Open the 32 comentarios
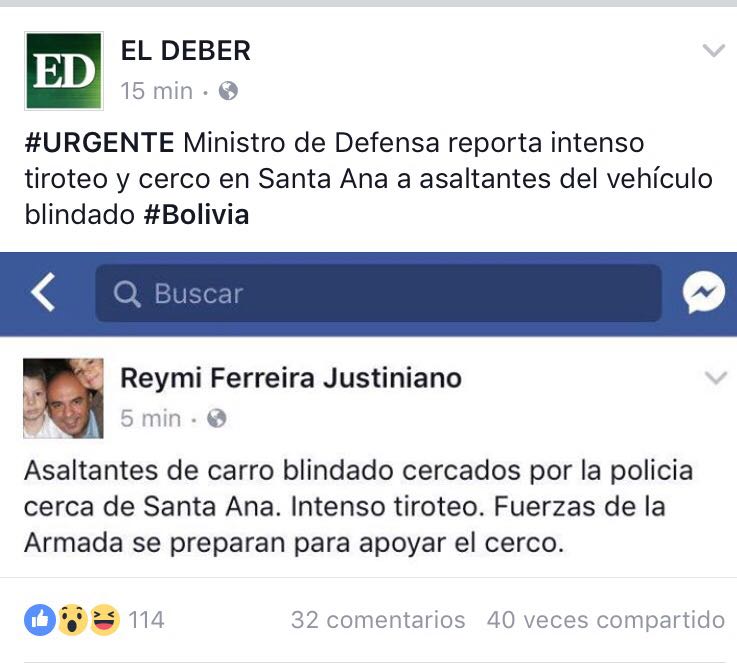 click(x=377, y=620)
